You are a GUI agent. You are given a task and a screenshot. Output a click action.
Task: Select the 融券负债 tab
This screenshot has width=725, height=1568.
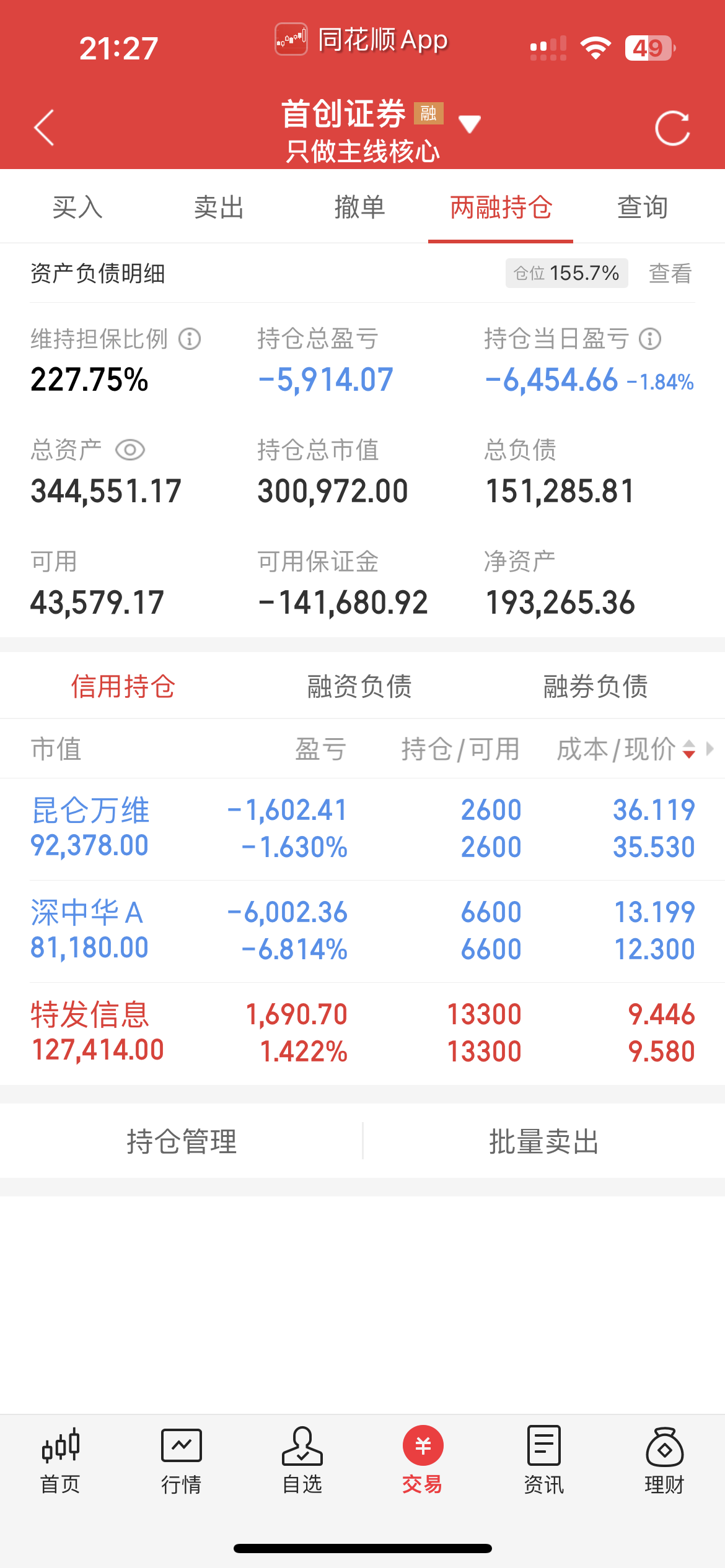coord(595,686)
